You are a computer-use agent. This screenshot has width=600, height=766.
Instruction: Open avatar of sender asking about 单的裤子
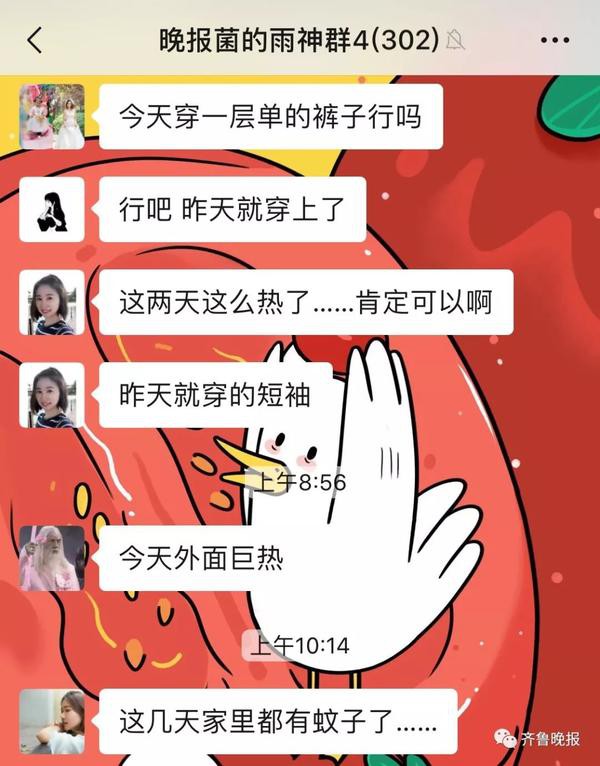pyautogui.click(x=52, y=117)
